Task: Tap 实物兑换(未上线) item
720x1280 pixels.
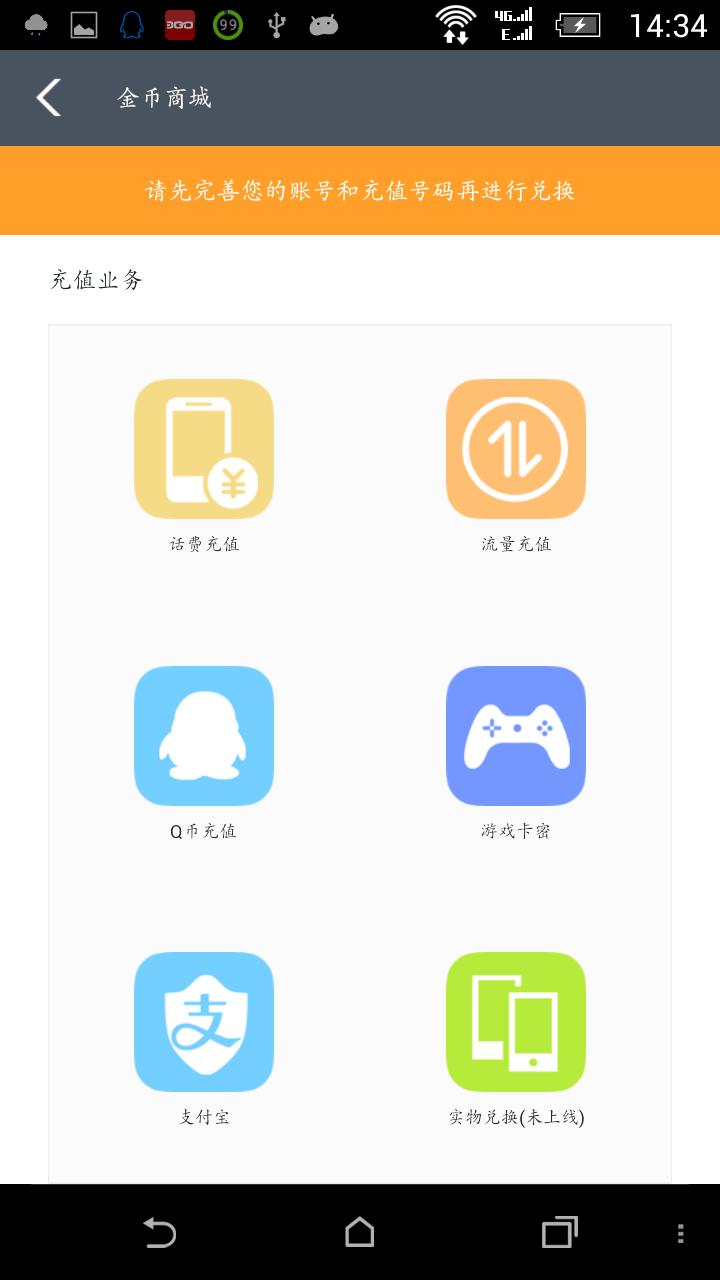Action: point(516,1022)
